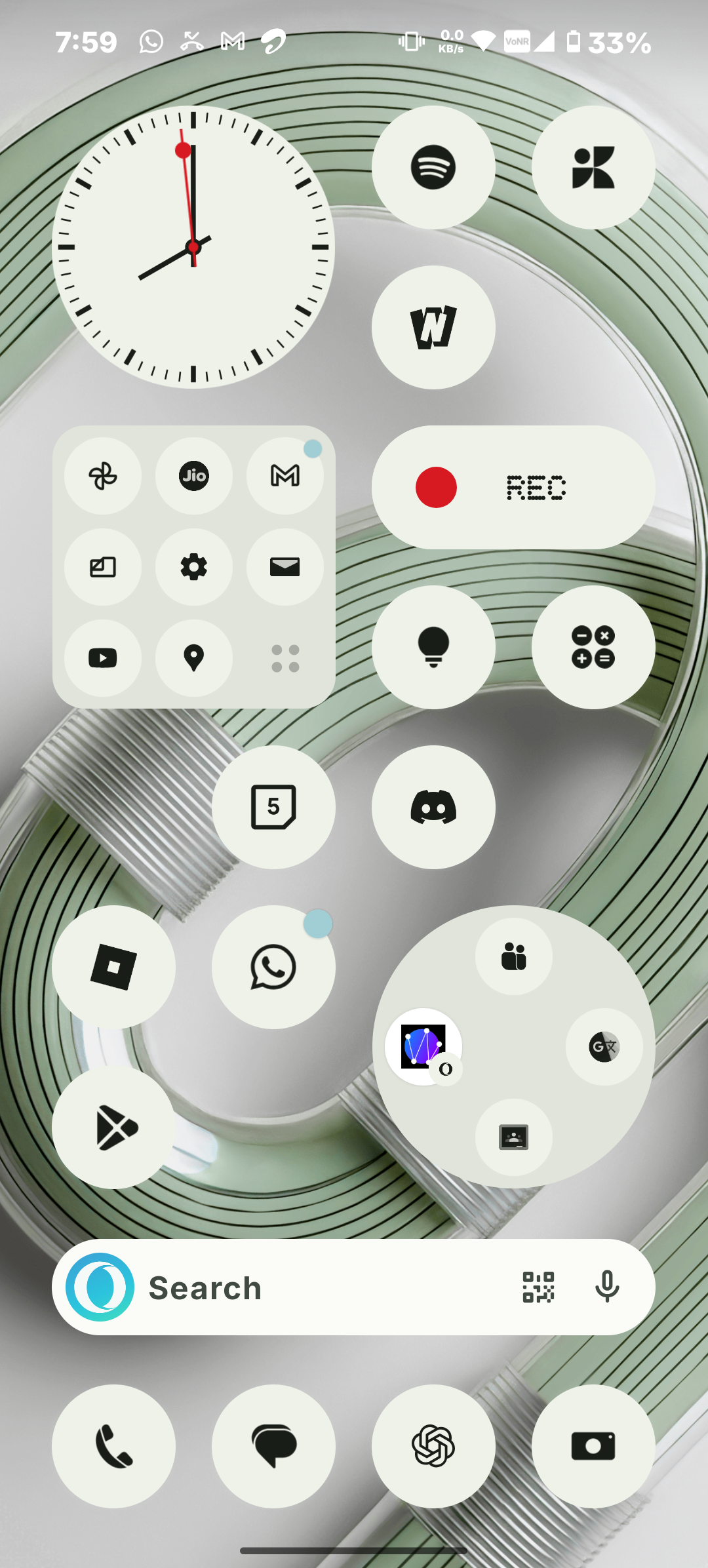Viewport: 708px width, 1568px height.
Task: Open Google Translate in the circular folder
Action: (604, 1047)
